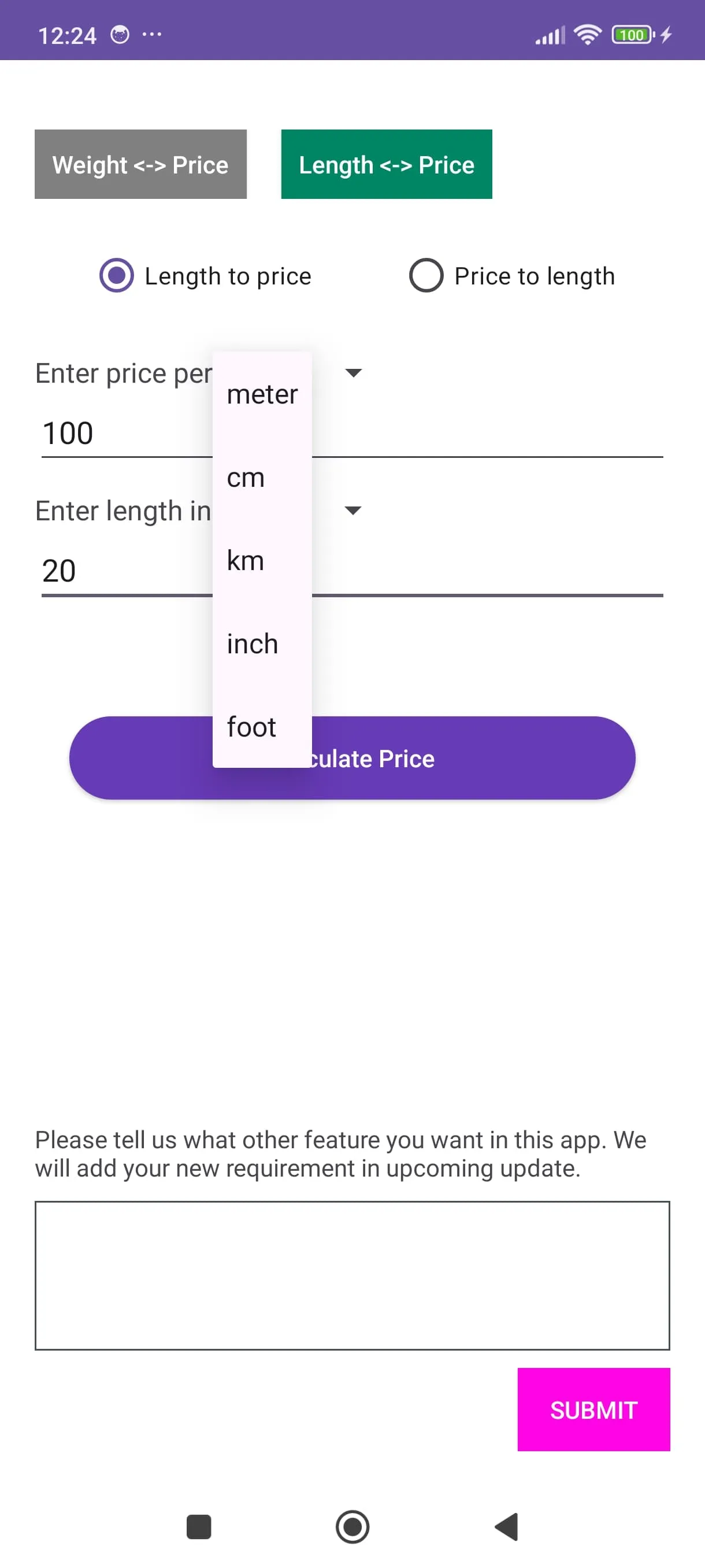Viewport: 705px width, 1568px height.
Task: Pick foot from the unit list
Action: [262, 727]
